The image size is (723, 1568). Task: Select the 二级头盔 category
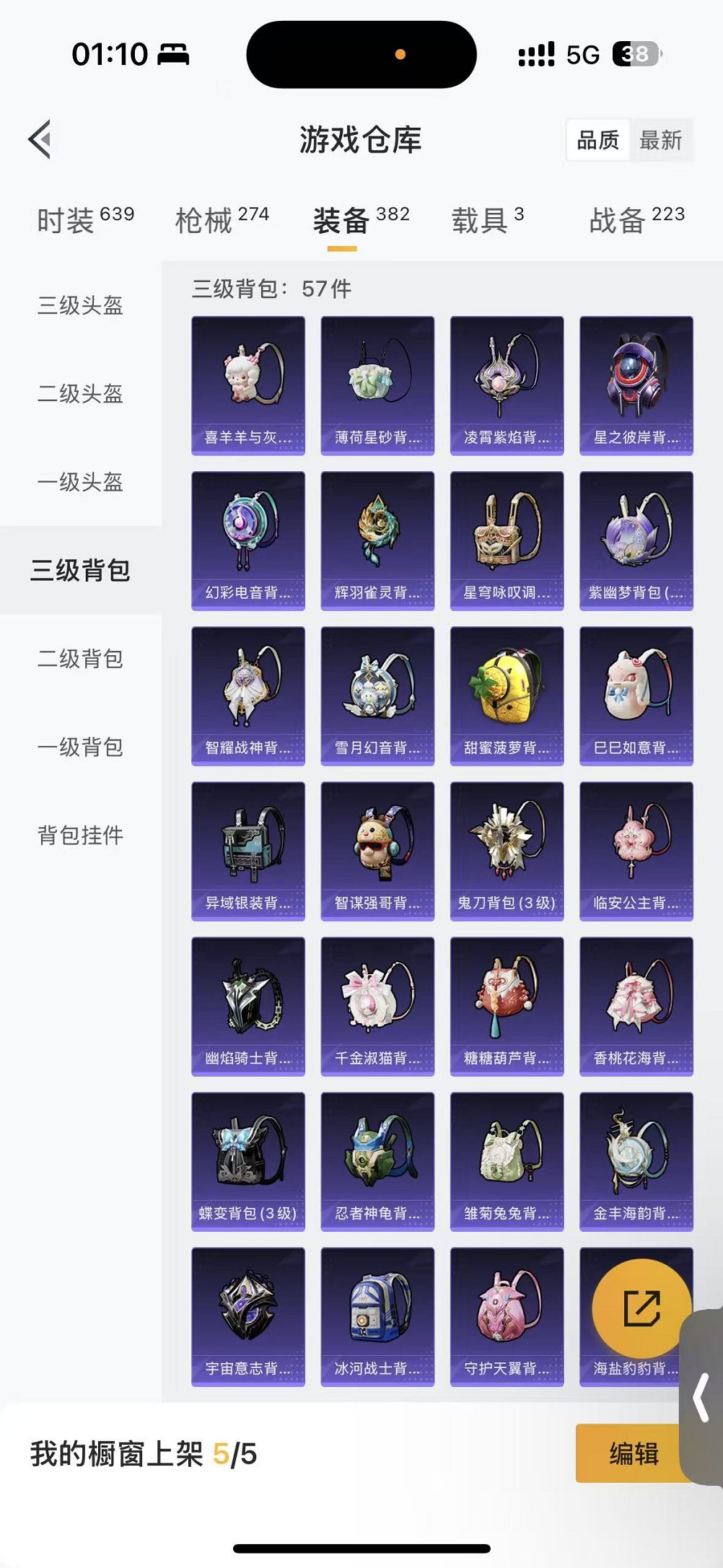tap(80, 394)
